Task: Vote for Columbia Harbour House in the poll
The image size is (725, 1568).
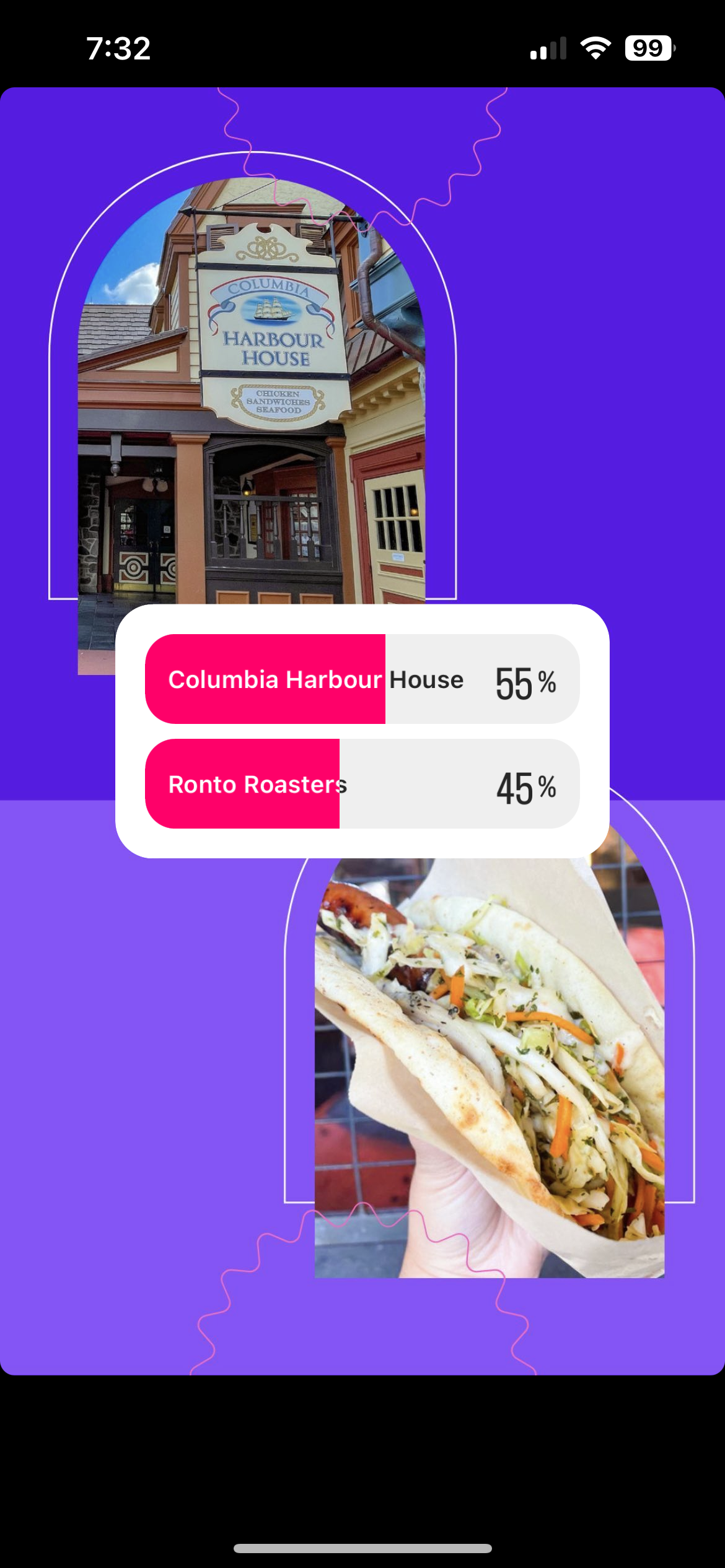Action: tap(362, 679)
